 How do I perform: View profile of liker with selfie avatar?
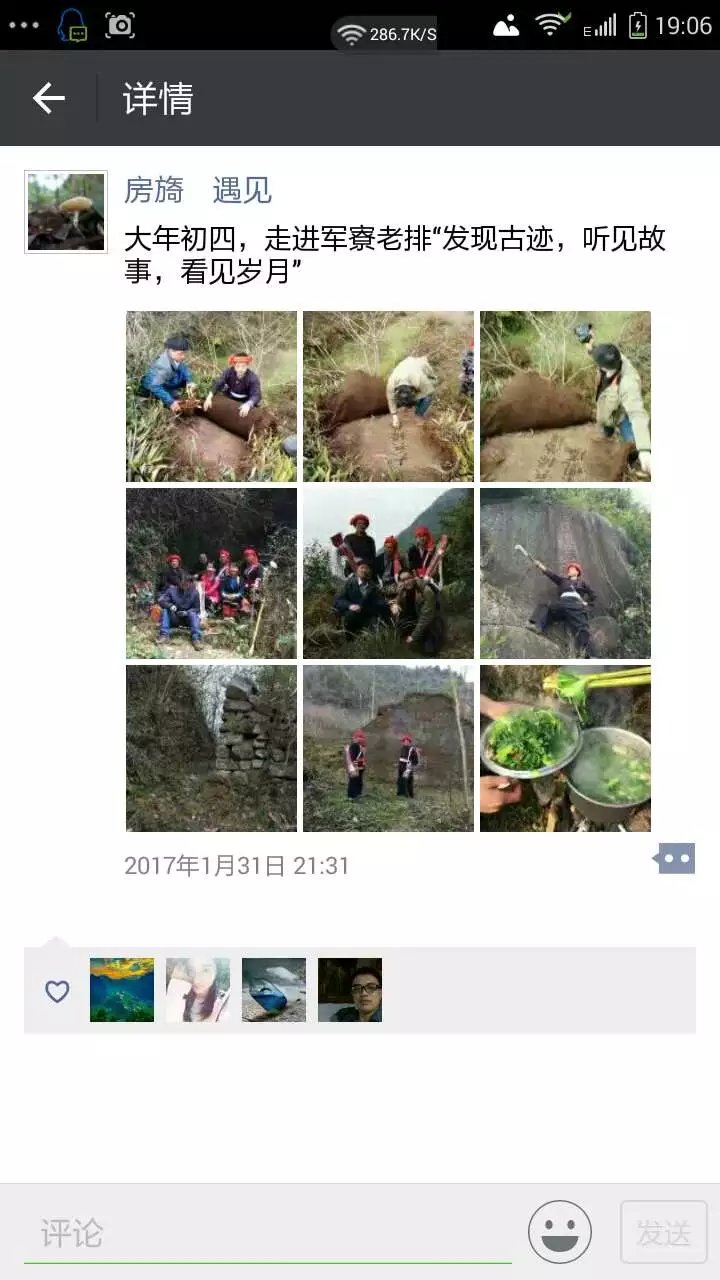tap(198, 990)
